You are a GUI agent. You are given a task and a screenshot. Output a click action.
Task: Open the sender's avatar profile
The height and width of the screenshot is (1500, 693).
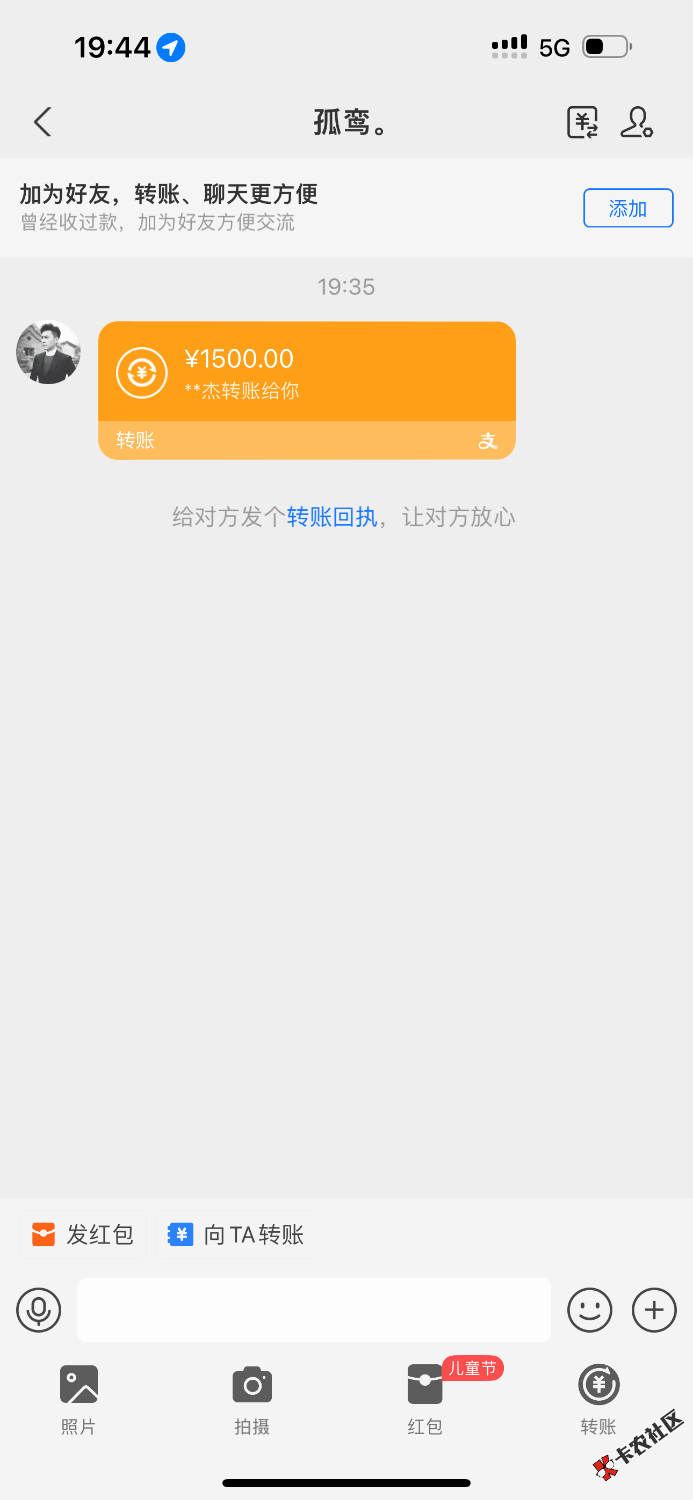point(48,352)
